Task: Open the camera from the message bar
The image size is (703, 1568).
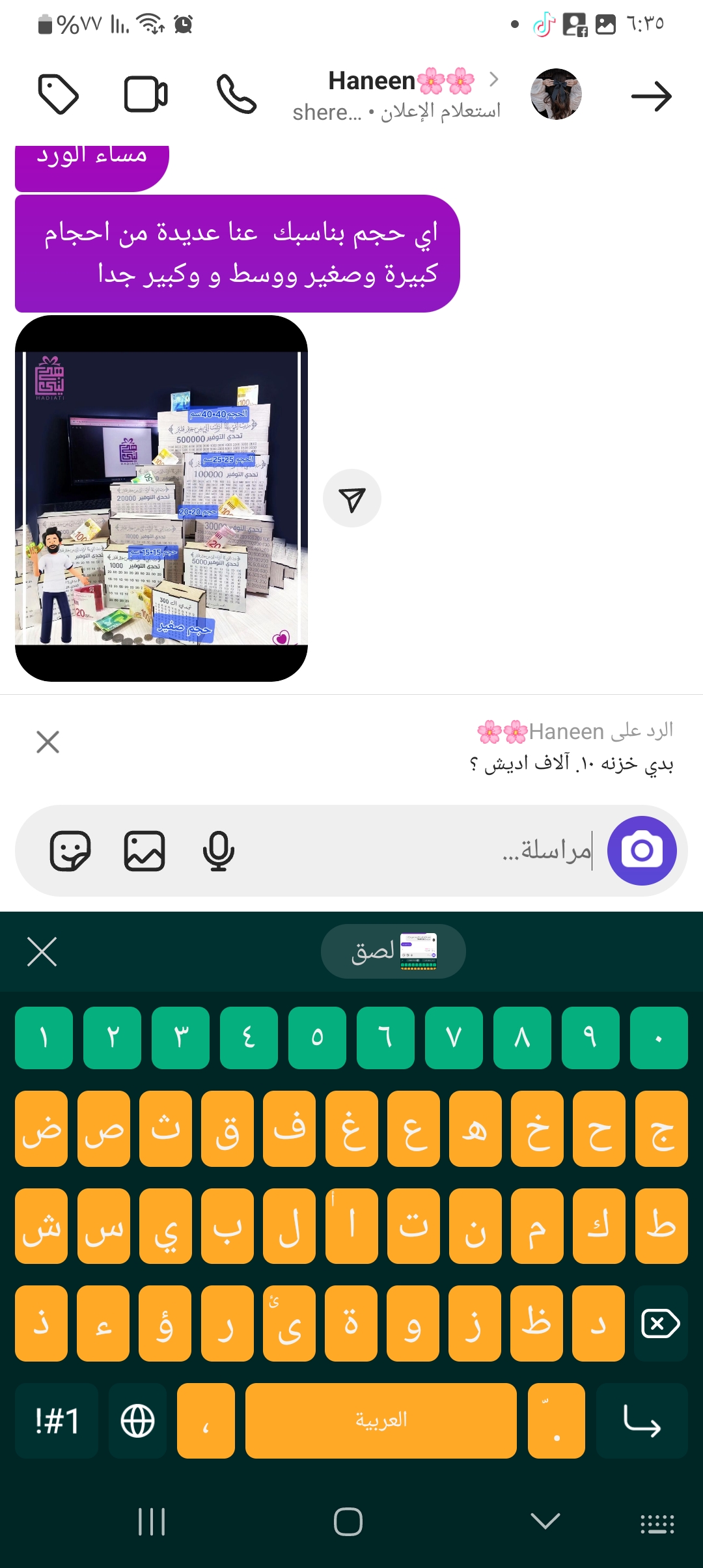Action: tap(642, 850)
